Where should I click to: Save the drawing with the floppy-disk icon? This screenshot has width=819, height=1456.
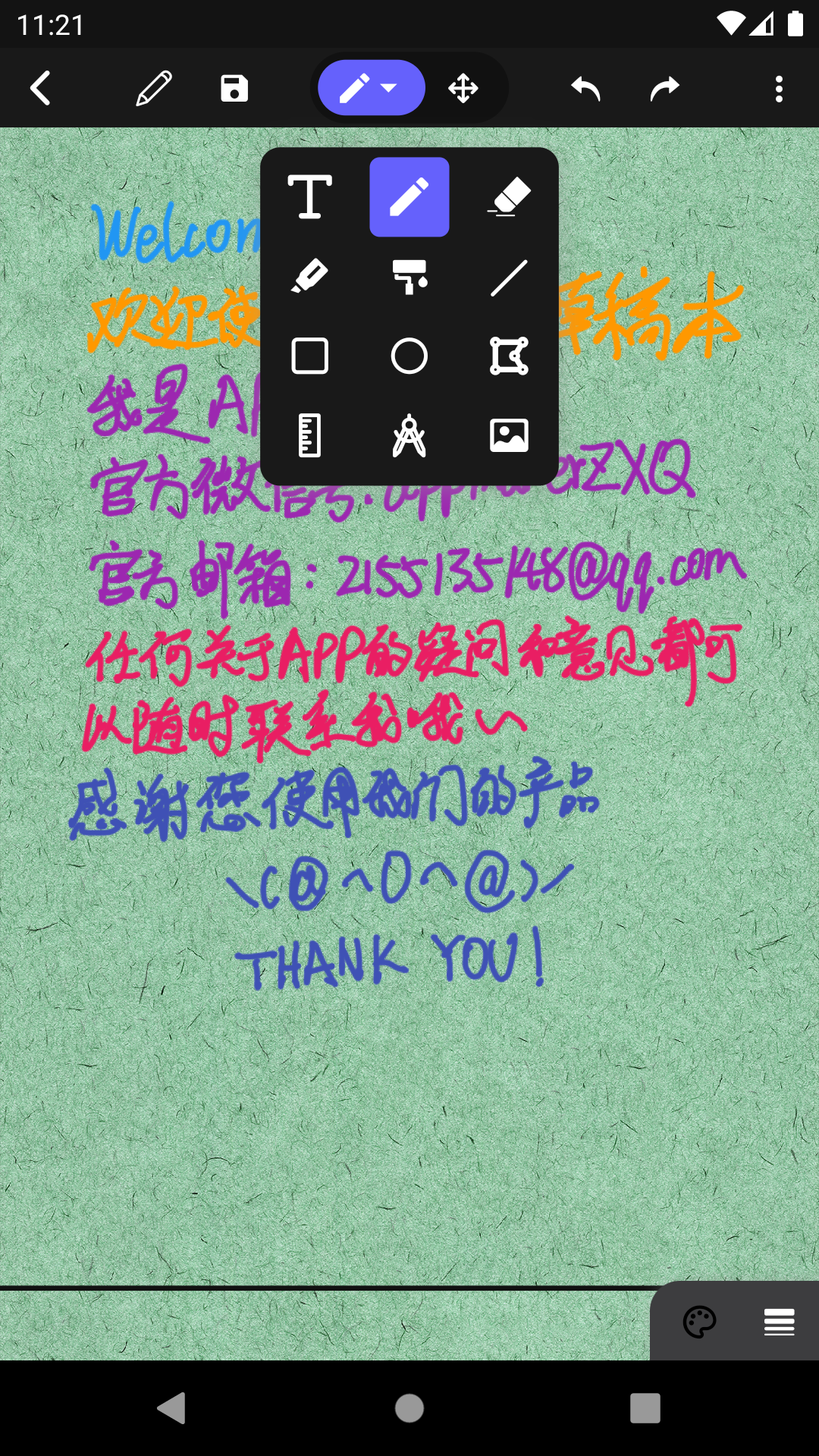tap(234, 89)
